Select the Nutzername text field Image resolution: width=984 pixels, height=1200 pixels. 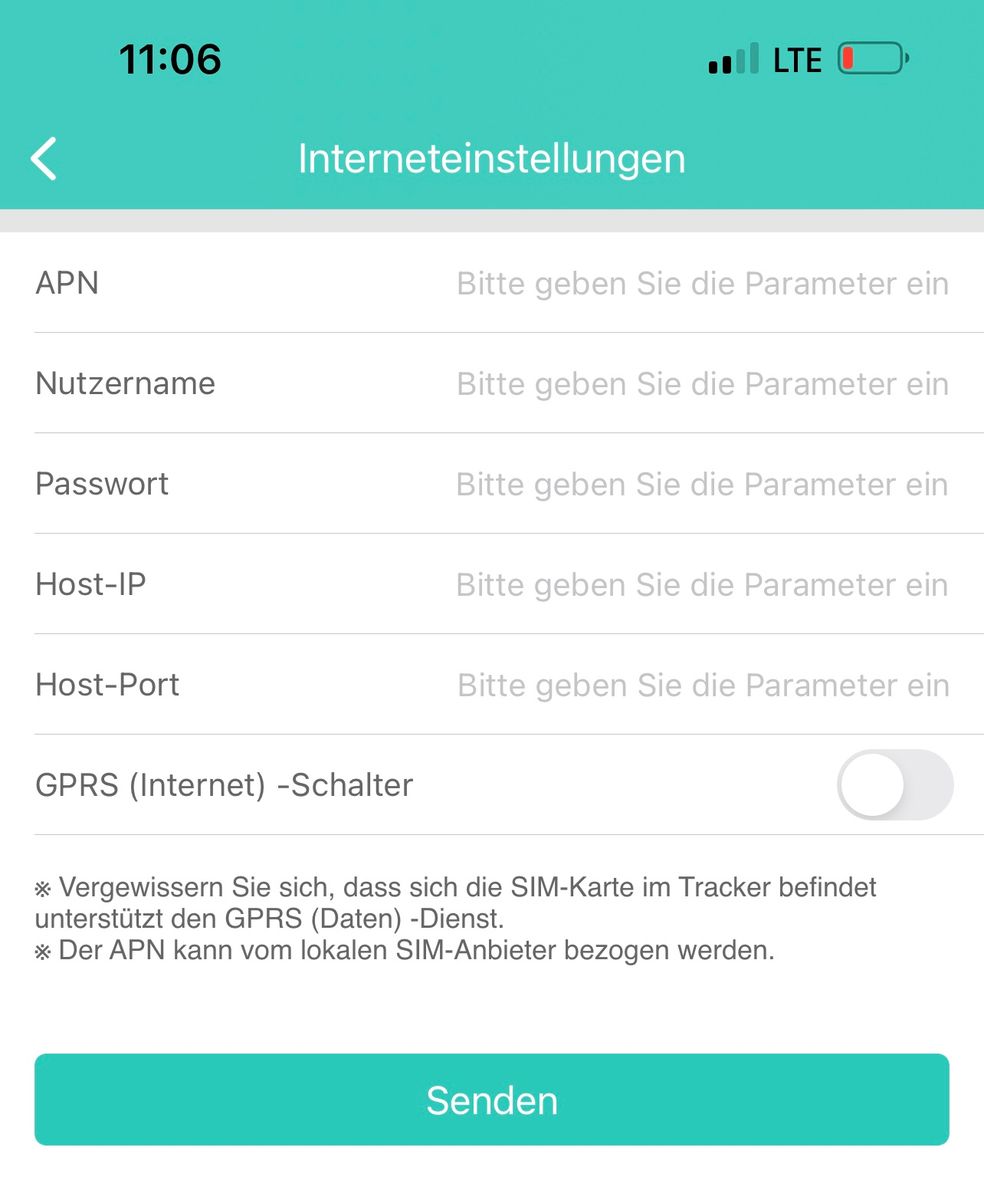click(x=702, y=384)
